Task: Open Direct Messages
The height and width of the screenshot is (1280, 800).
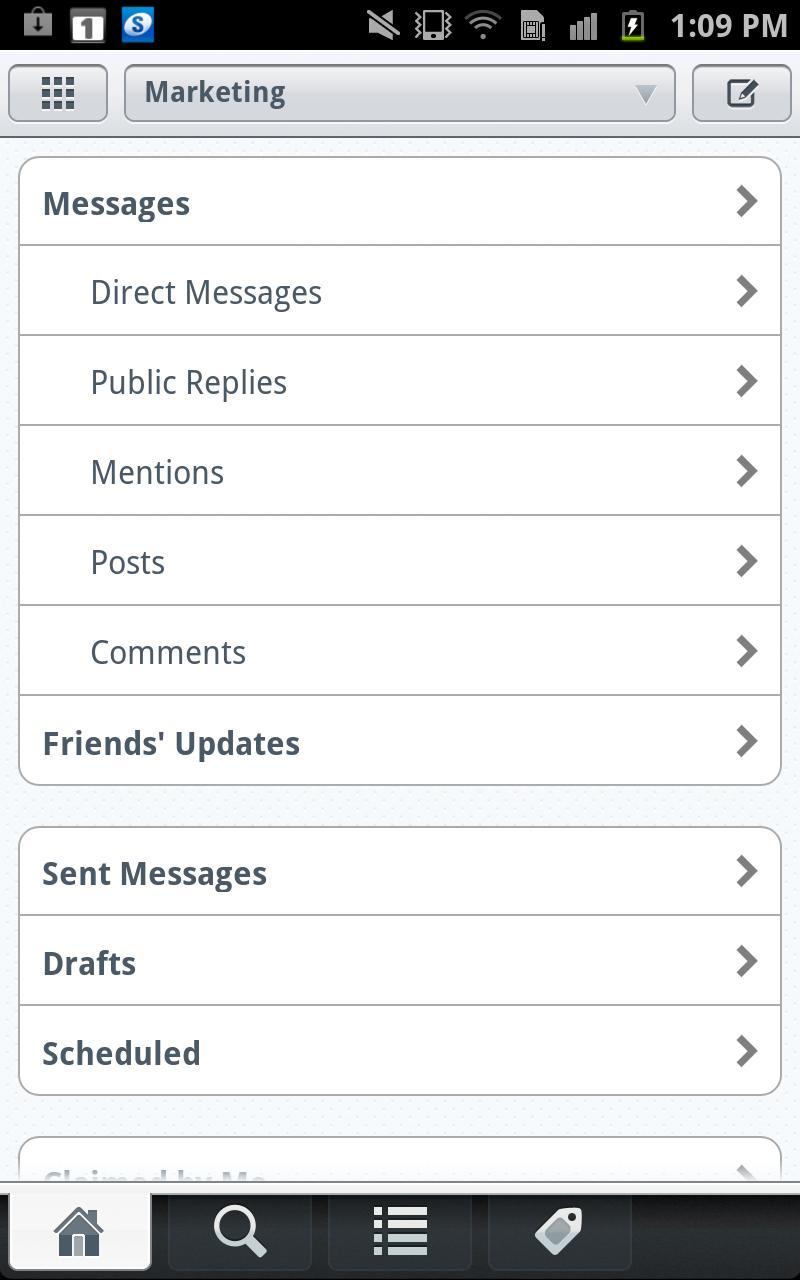Action: tap(400, 291)
